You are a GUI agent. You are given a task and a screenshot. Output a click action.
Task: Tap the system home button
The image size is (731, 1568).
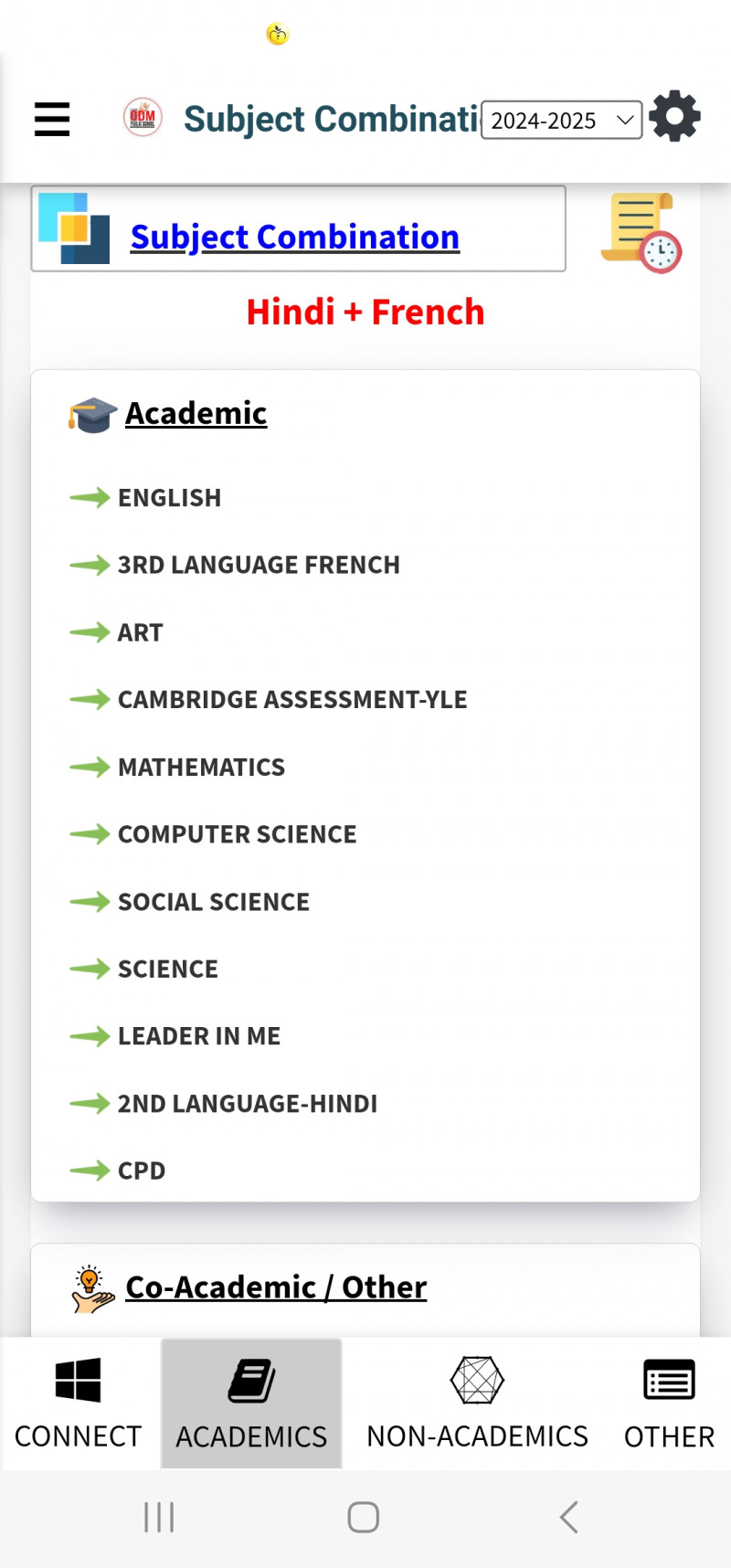coord(364,1517)
